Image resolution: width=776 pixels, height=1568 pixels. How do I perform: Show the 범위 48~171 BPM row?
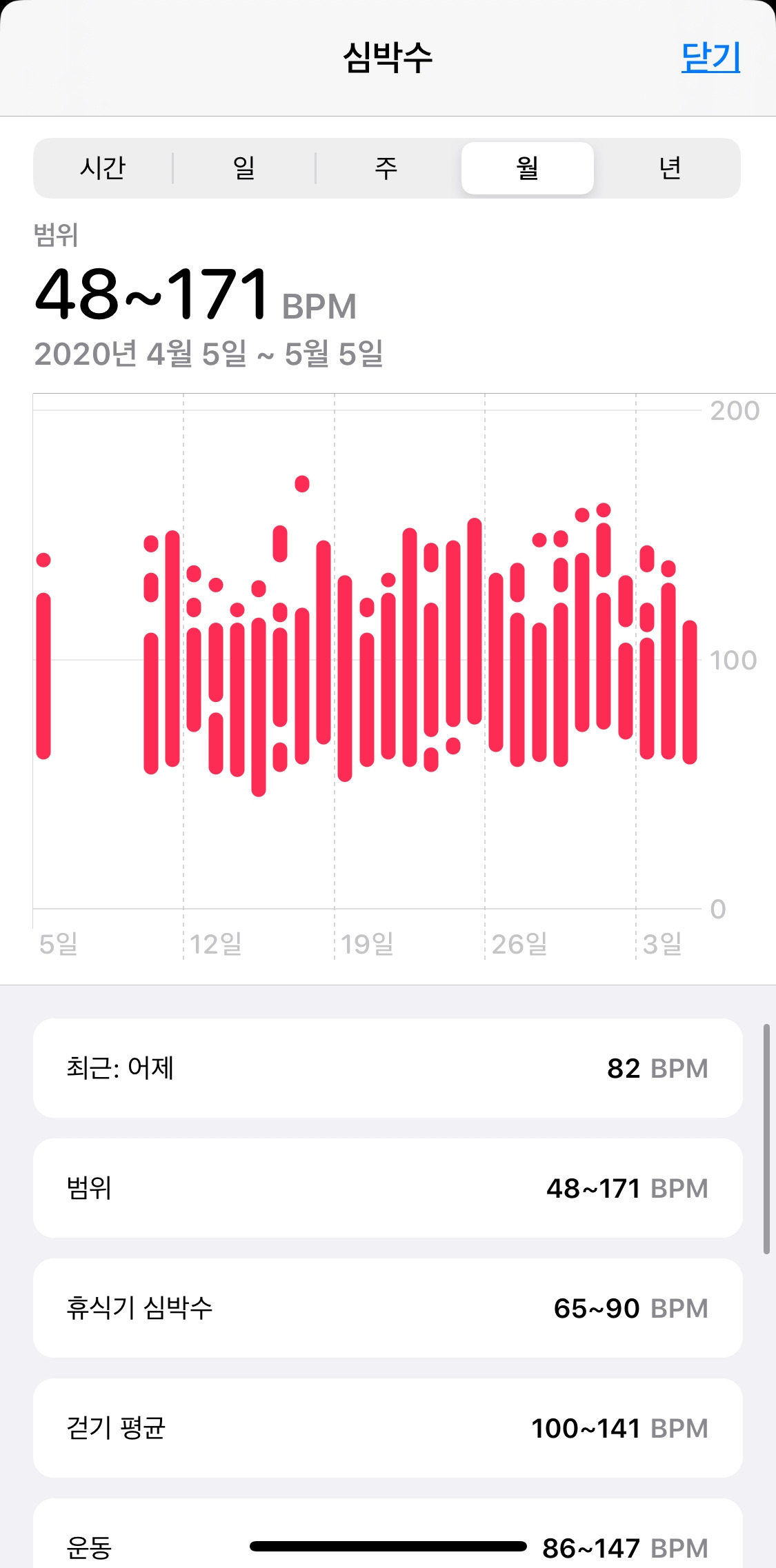click(388, 1188)
